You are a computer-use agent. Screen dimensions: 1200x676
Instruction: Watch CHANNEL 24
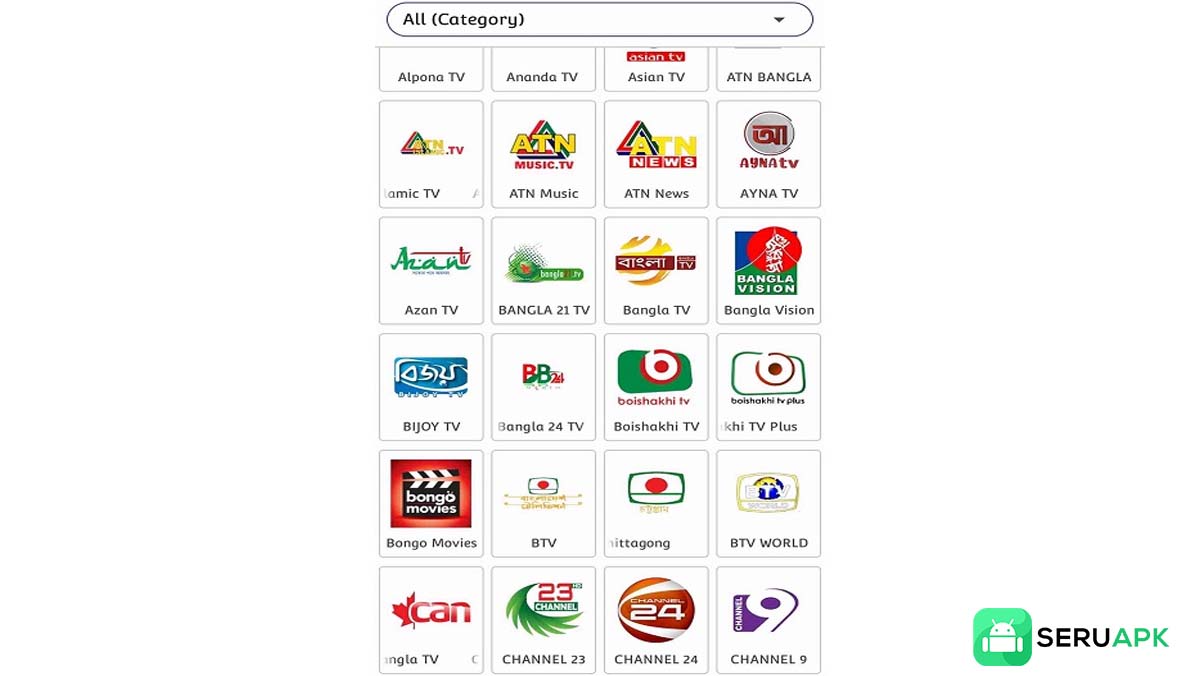[x=656, y=620]
